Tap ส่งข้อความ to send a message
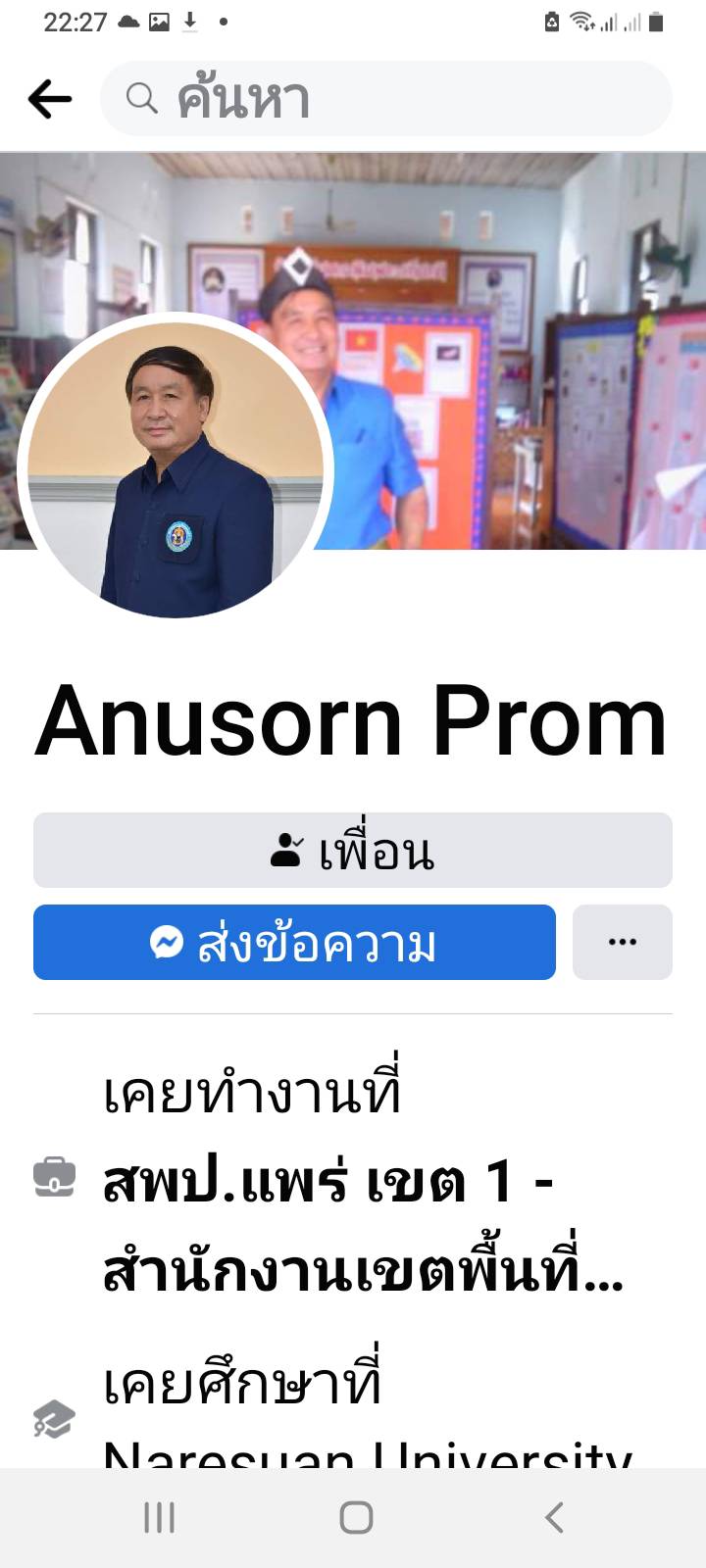Screen dimensions: 706x1568 pos(294,943)
